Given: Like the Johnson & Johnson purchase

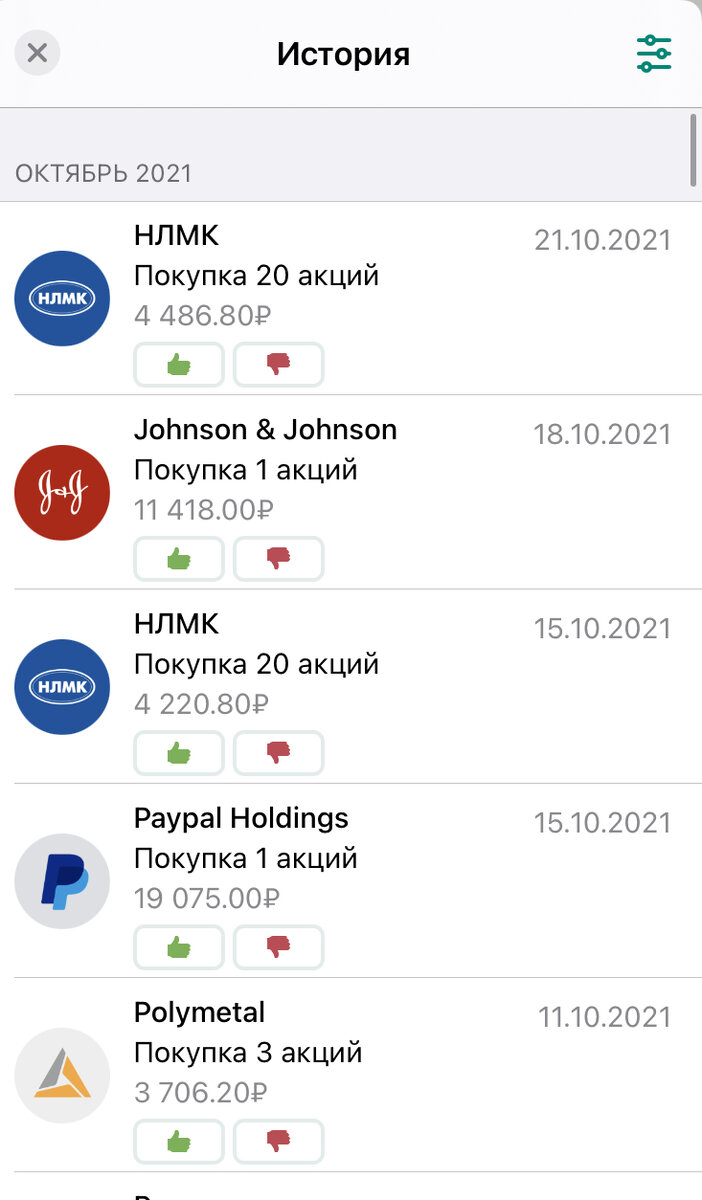Looking at the screenshot, I should pos(179,559).
